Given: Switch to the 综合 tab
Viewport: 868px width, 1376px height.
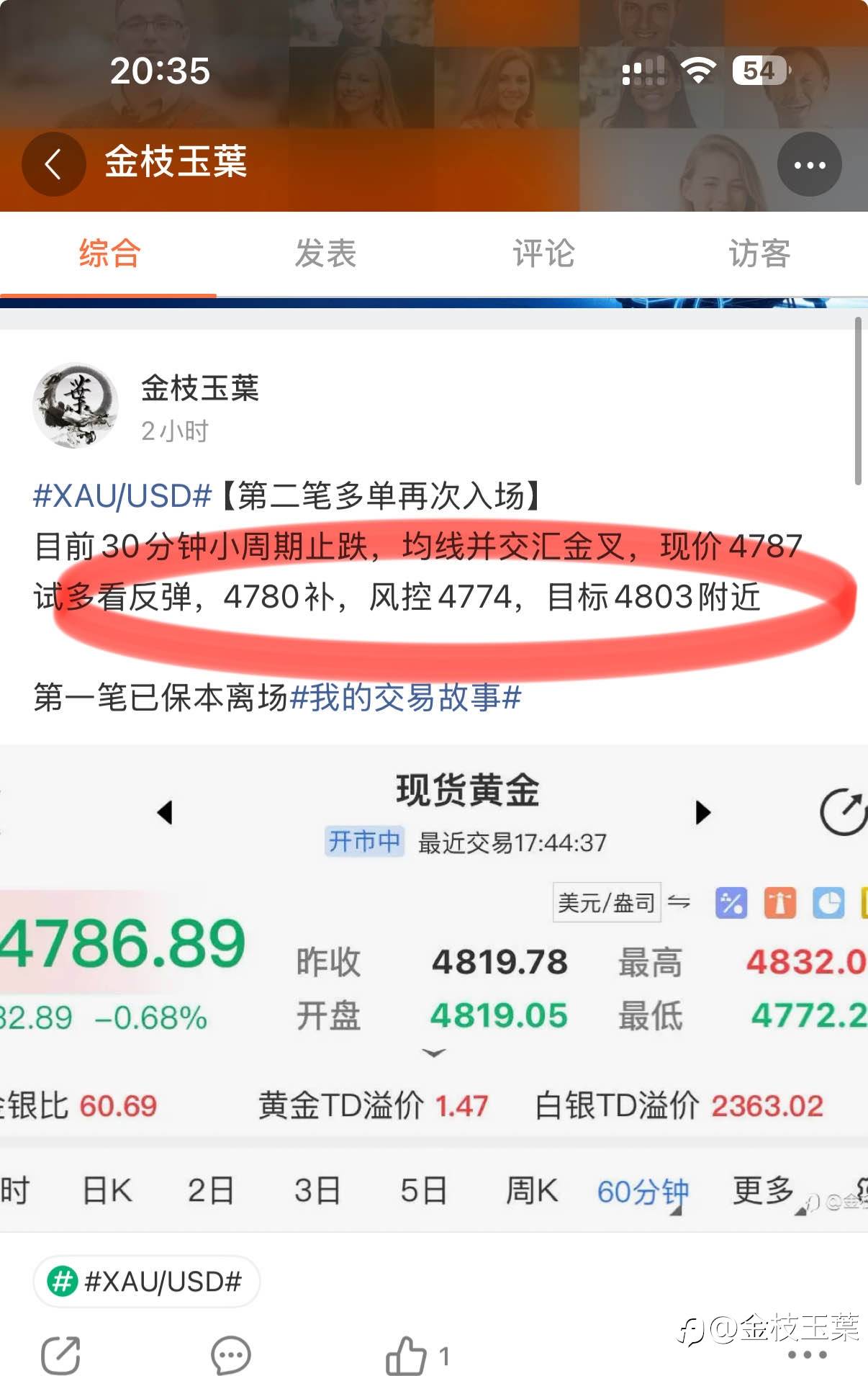Looking at the screenshot, I should point(109,253).
